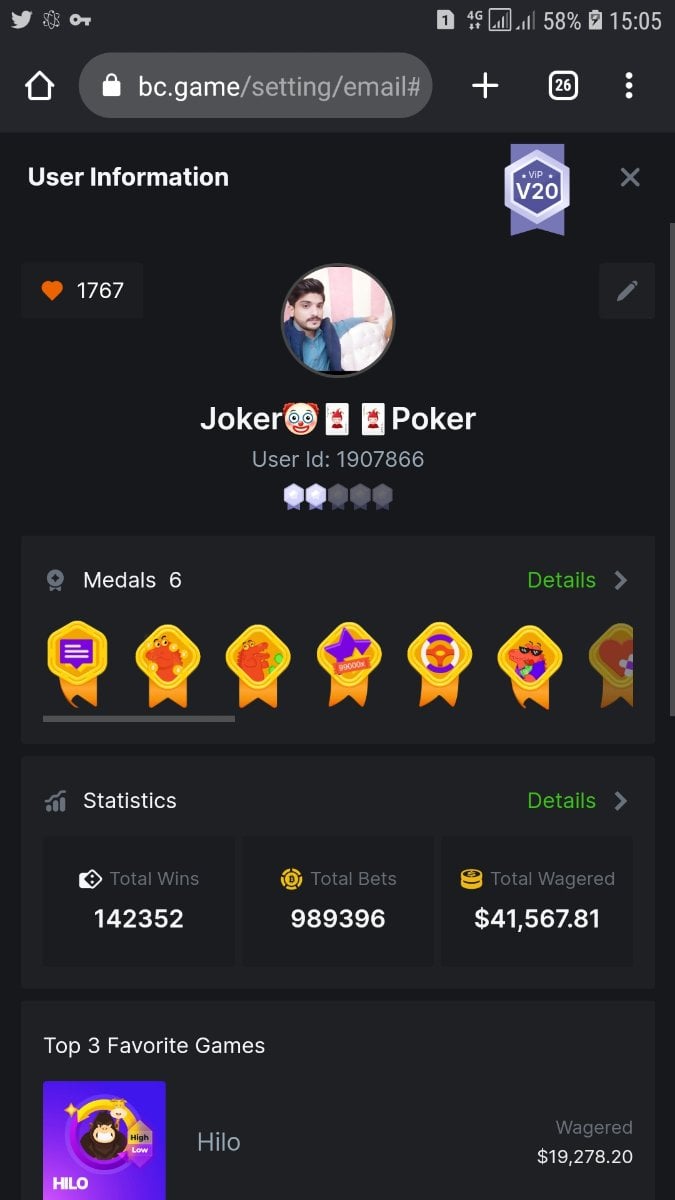The width and height of the screenshot is (675, 1200).
Task: Open the Hilo favorite game
Action: pos(105,1141)
